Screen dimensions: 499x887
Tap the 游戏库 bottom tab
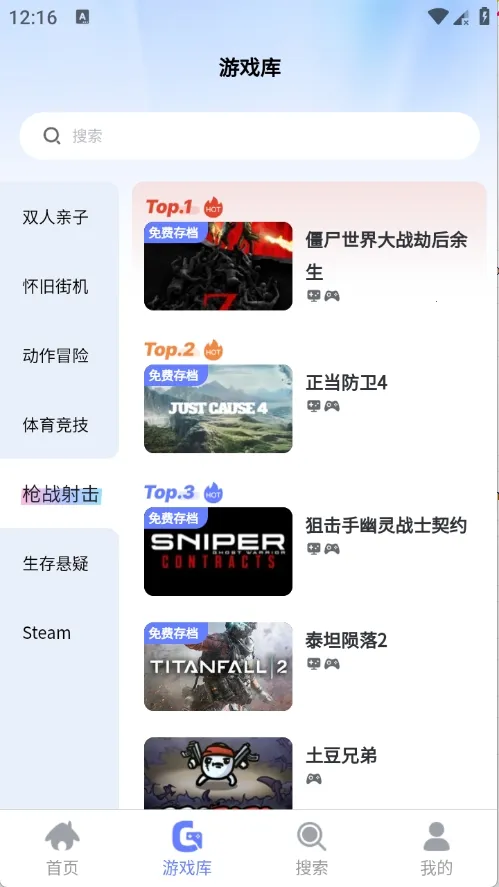[187, 848]
